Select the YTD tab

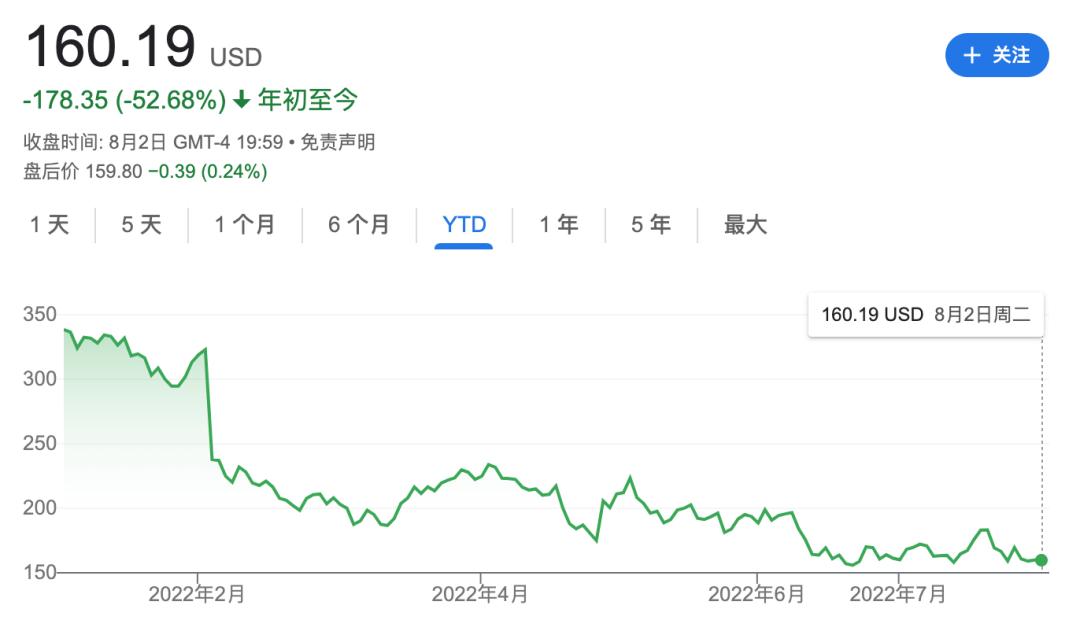[464, 225]
